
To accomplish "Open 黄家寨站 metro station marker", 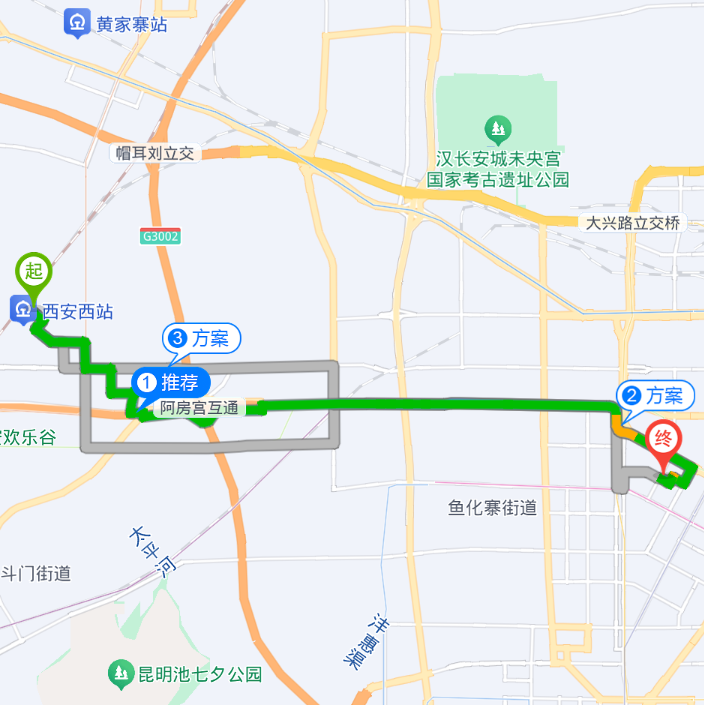I will 77,22.
